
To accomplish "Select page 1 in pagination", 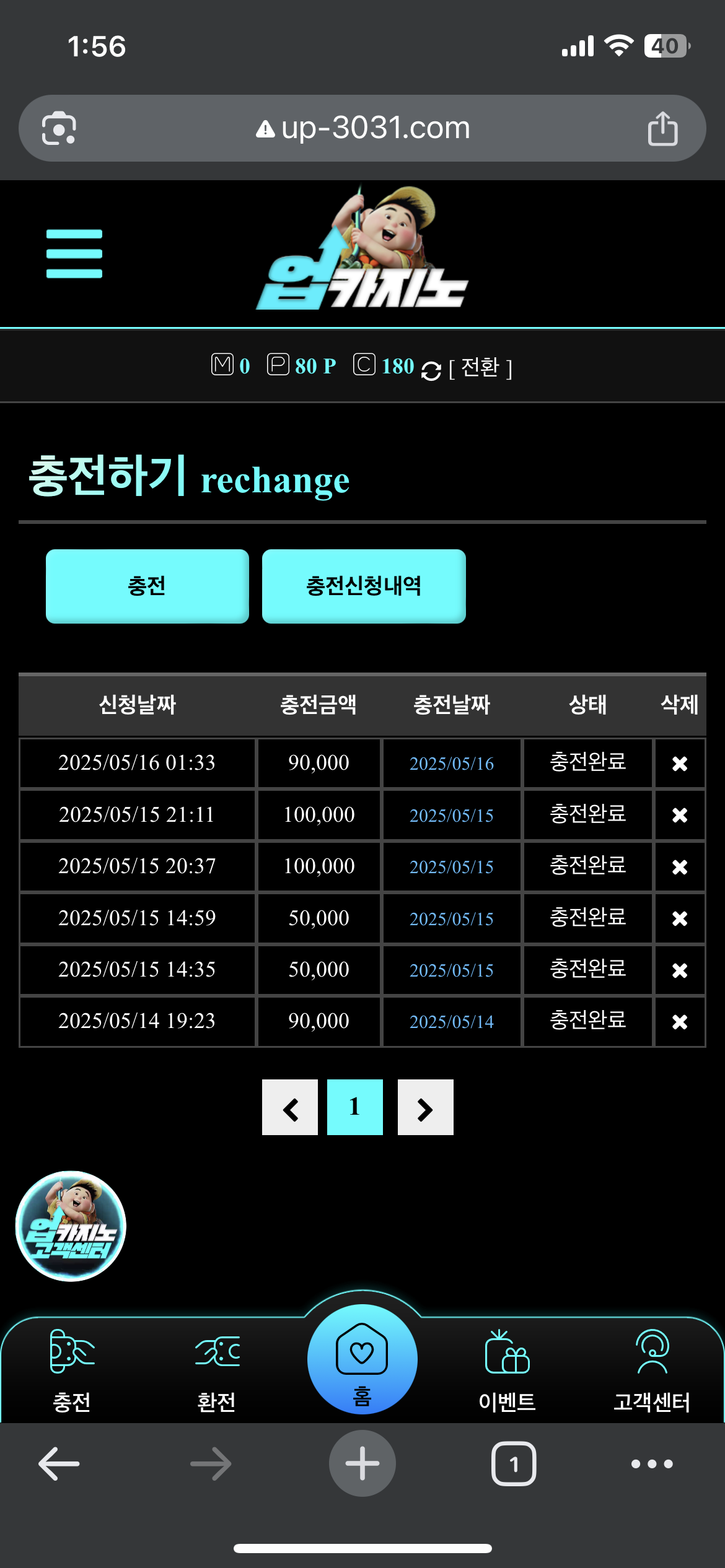I will pos(354,1107).
